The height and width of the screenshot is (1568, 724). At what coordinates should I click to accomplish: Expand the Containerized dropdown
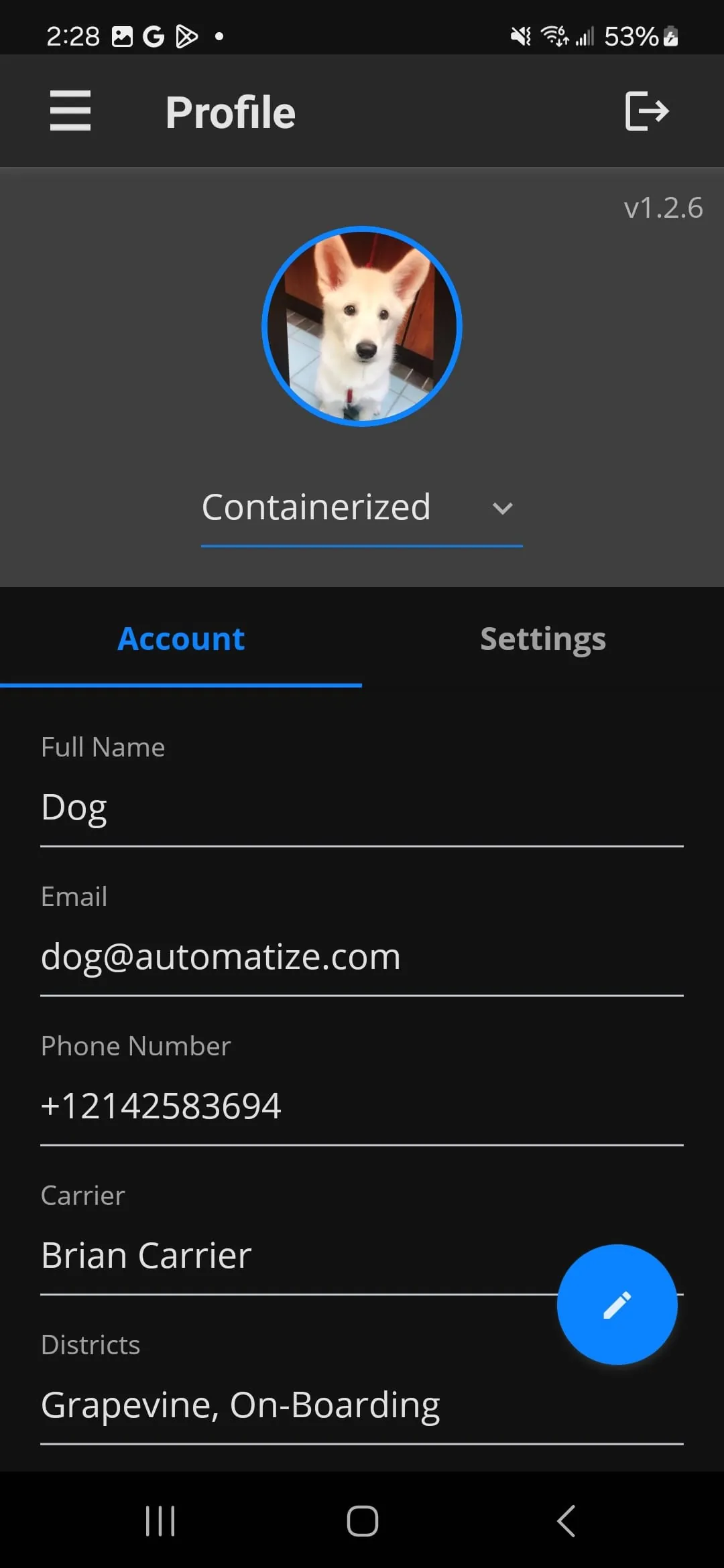point(362,508)
